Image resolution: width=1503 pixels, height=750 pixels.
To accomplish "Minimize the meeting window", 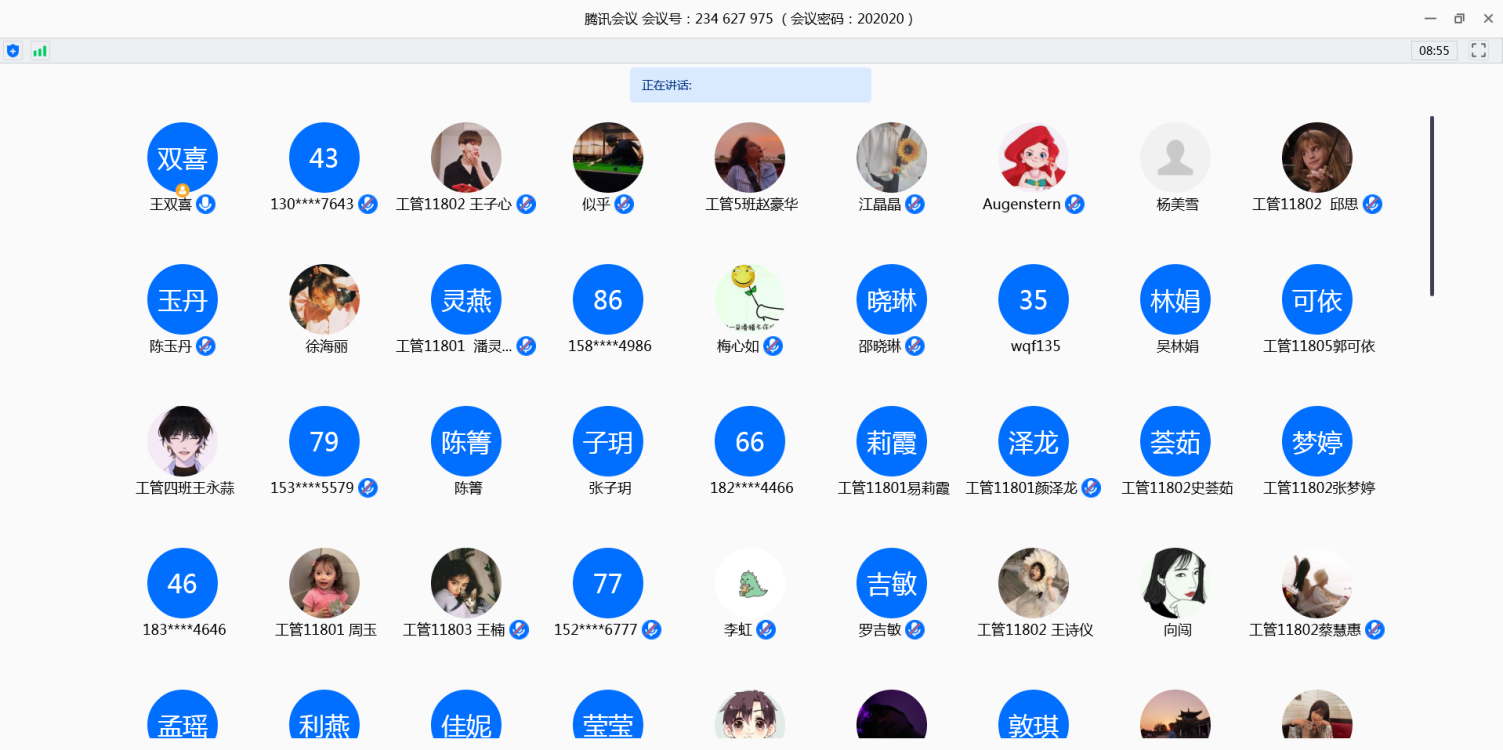I will point(1431,19).
